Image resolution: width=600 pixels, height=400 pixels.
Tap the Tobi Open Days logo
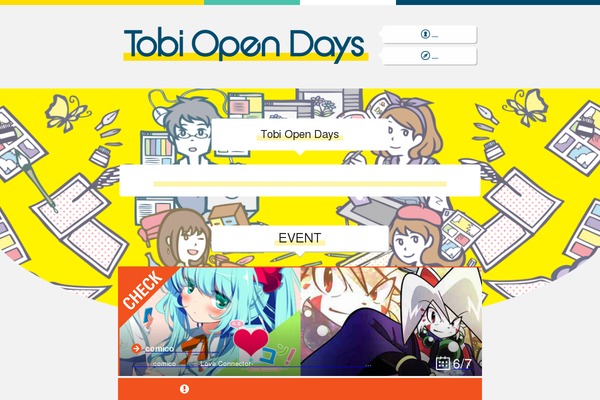(245, 45)
